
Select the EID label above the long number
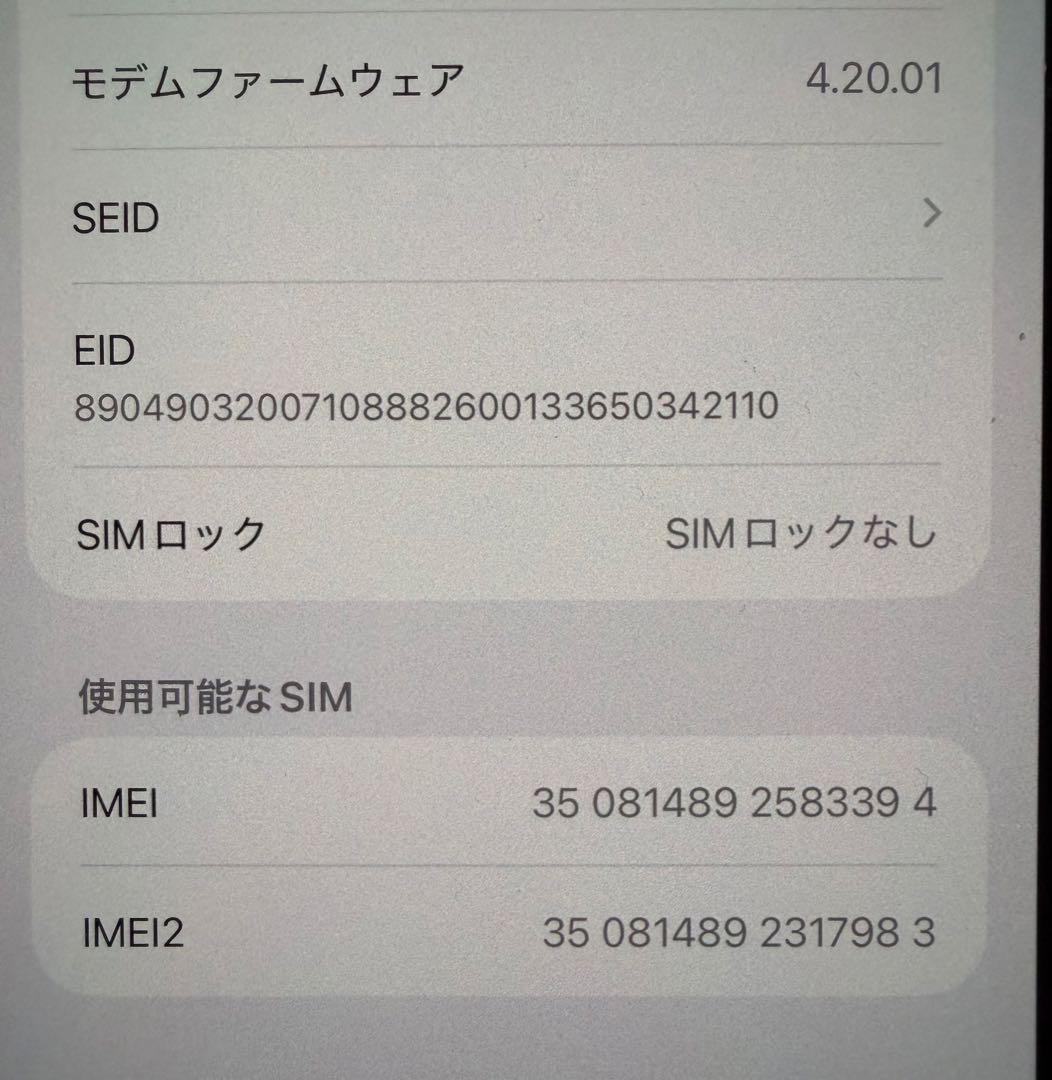click(x=105, y=352)
